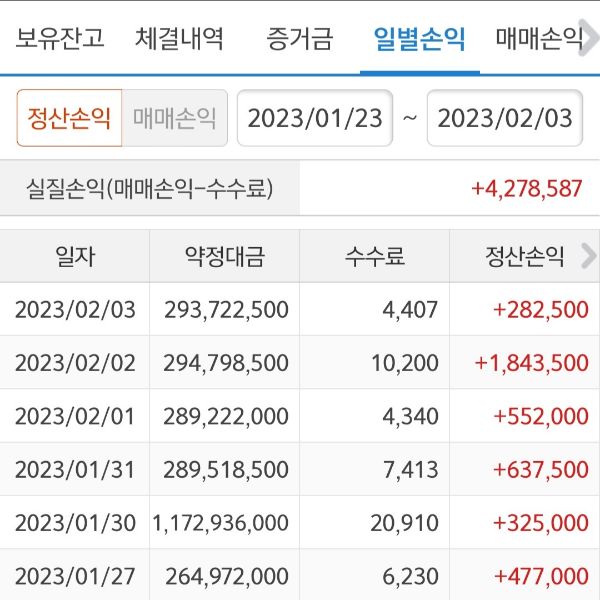Screen dimensions: 600x600
Task: Switch to the 보유잔고 tab
Action: [60, 40]
